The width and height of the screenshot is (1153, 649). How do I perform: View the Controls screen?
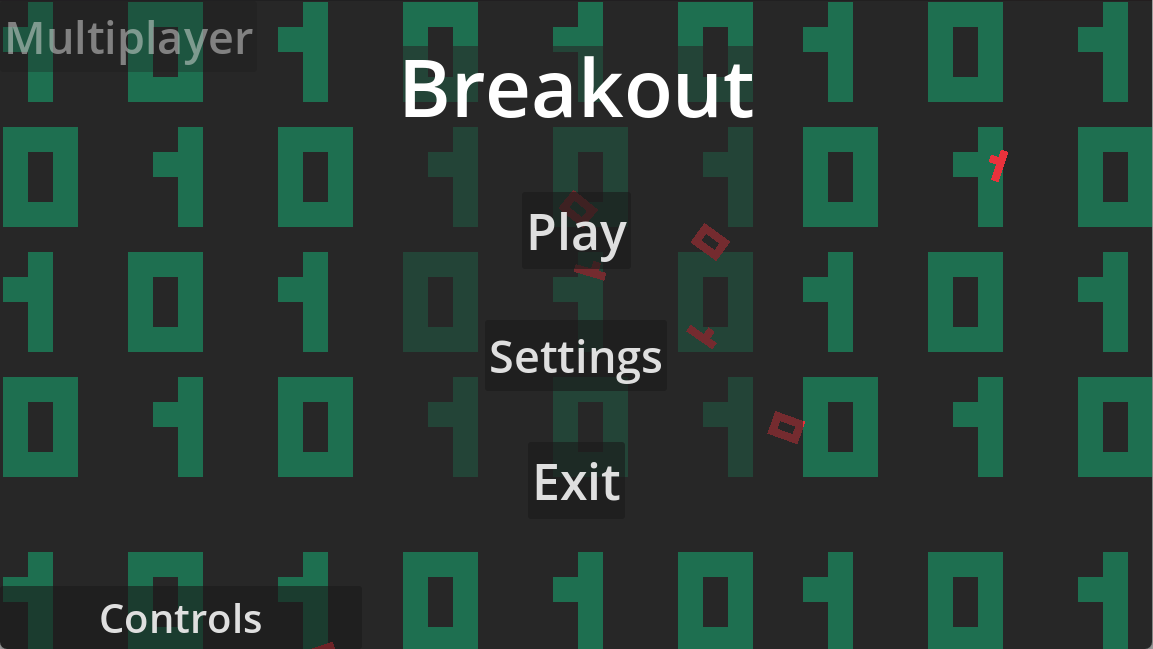click(x=181, y=618)
